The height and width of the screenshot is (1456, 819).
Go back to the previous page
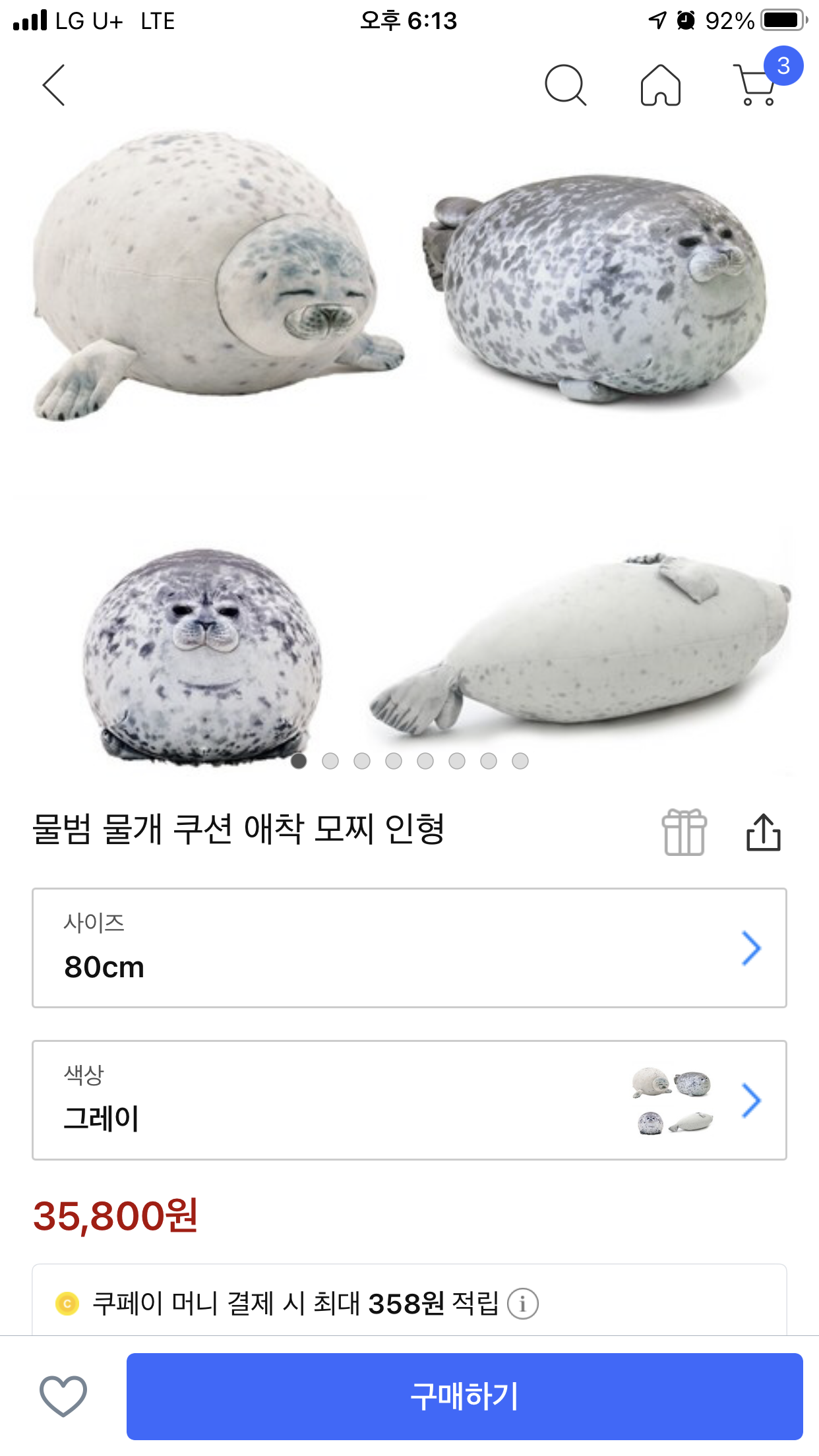pyautogui.click(x=54, y=85)
